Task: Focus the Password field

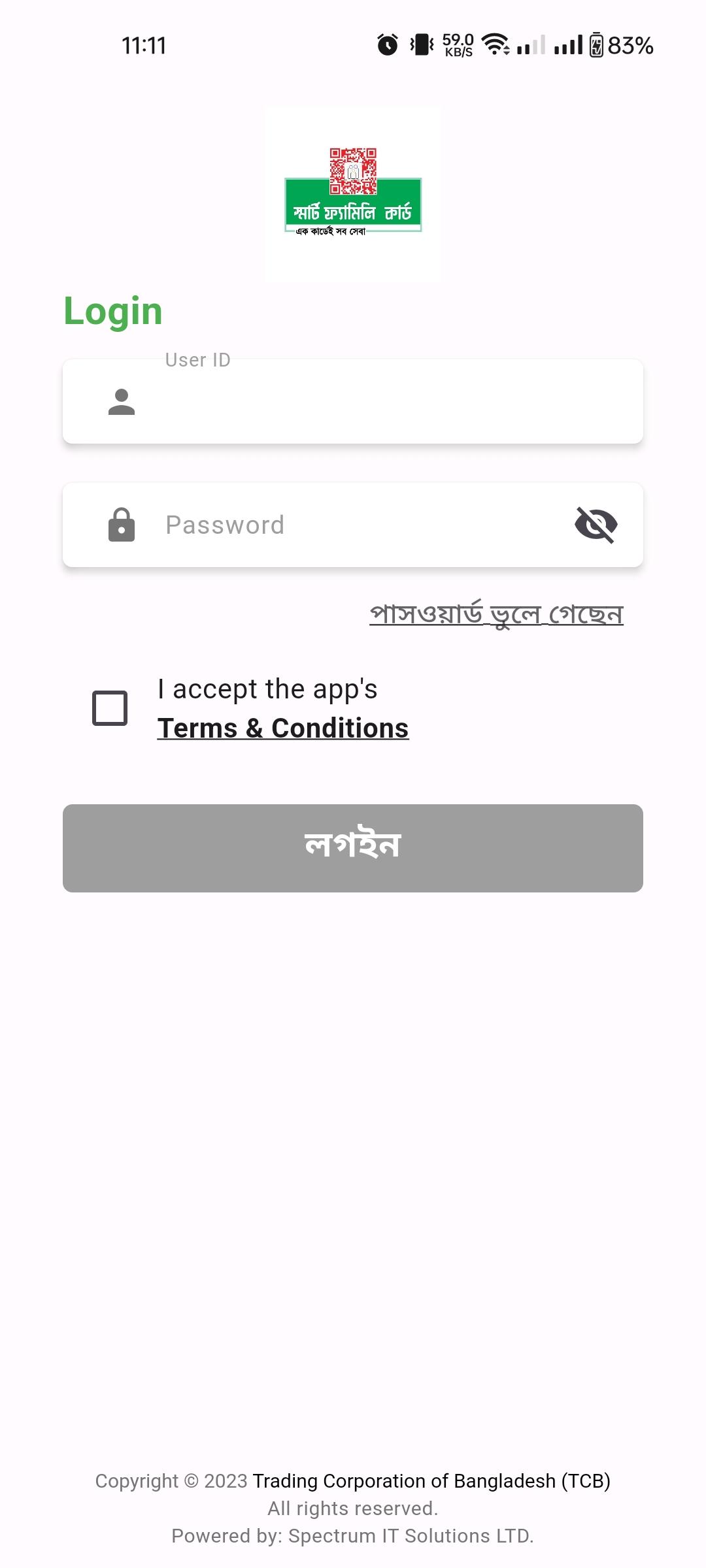Action: [x=353, y=525]
